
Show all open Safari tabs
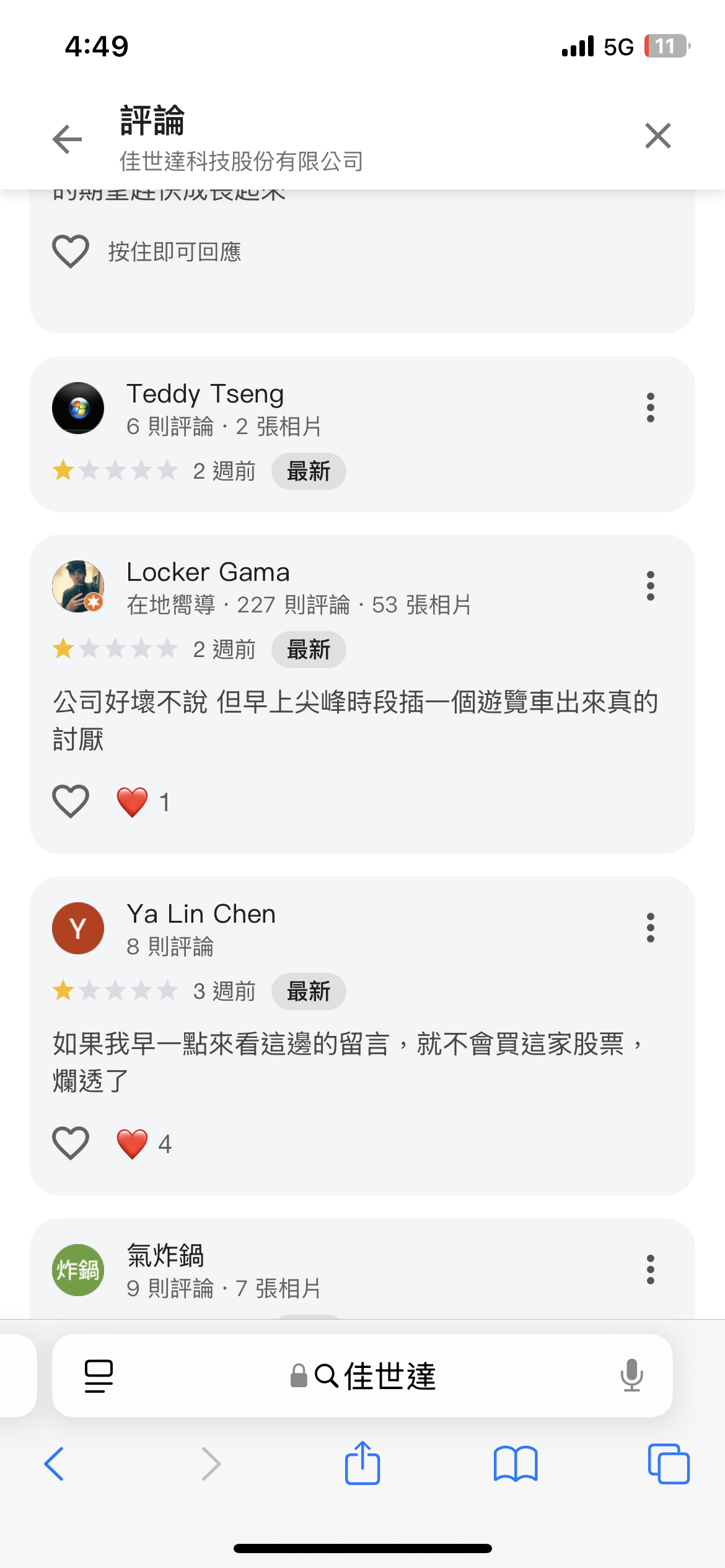pyautogui.click(x=668, y=1464)
